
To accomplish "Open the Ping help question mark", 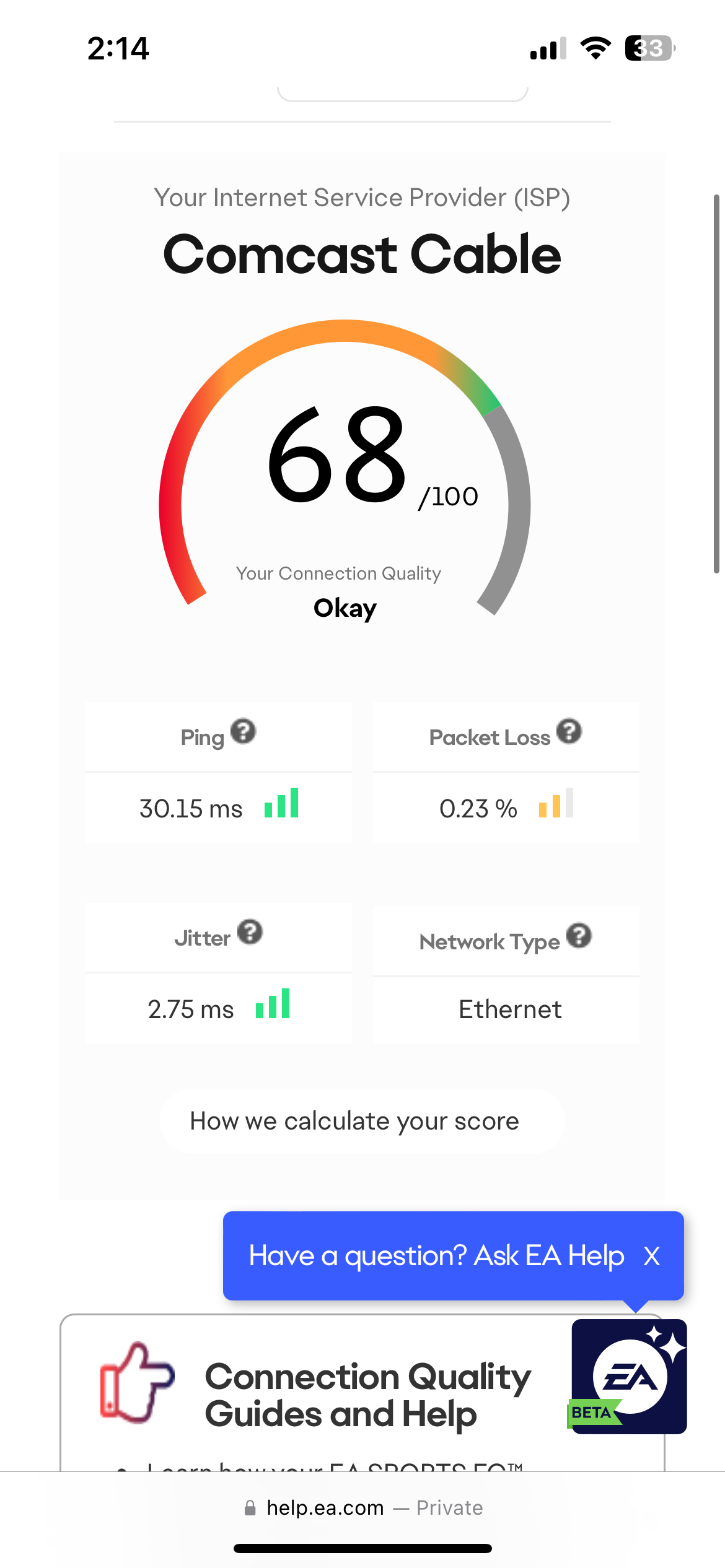I will click(243, 731).
